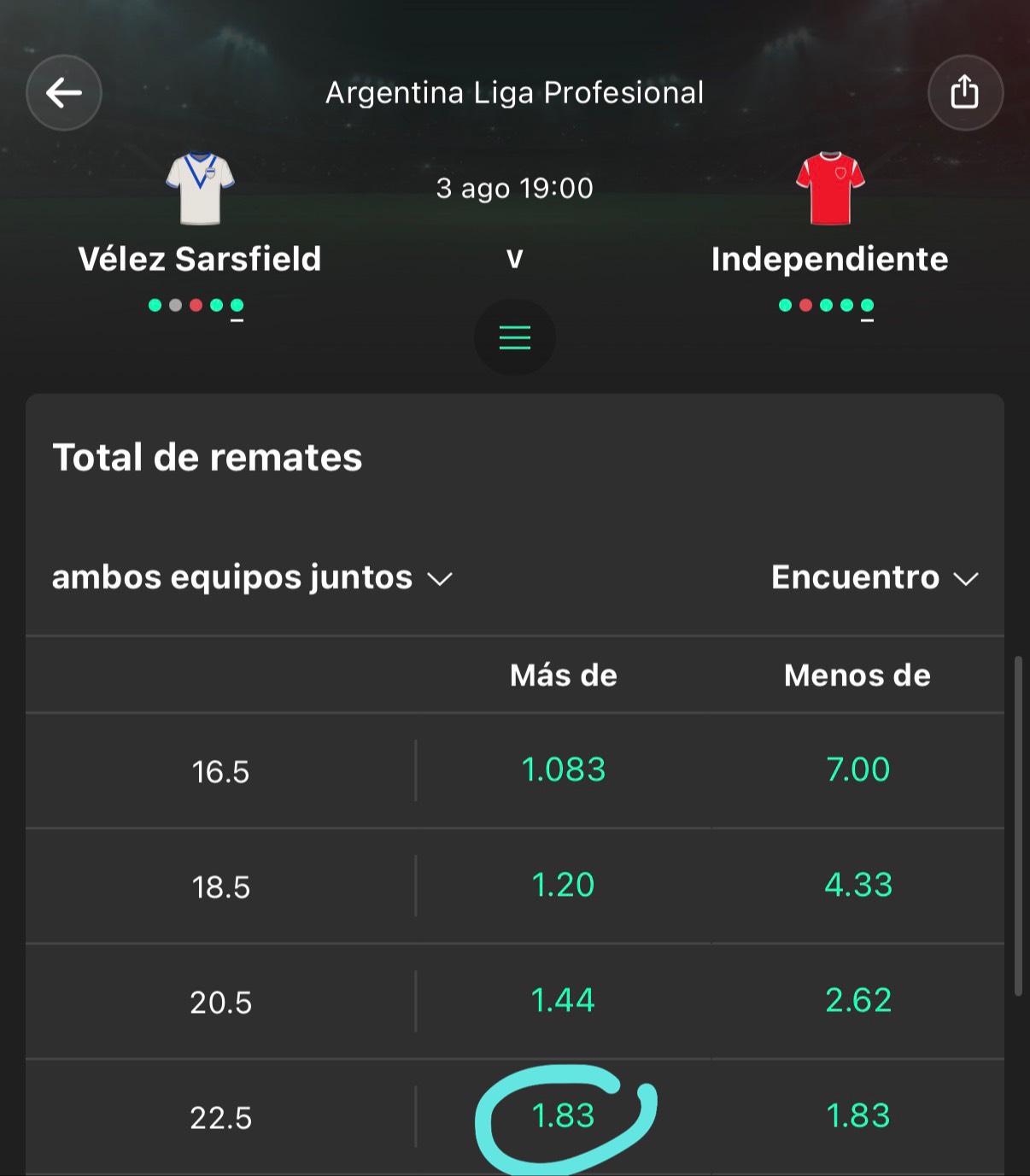Open the Encuentro dropdown
The width and height of the screenshot is (1030, 1176).
click(x=875, y=578)
